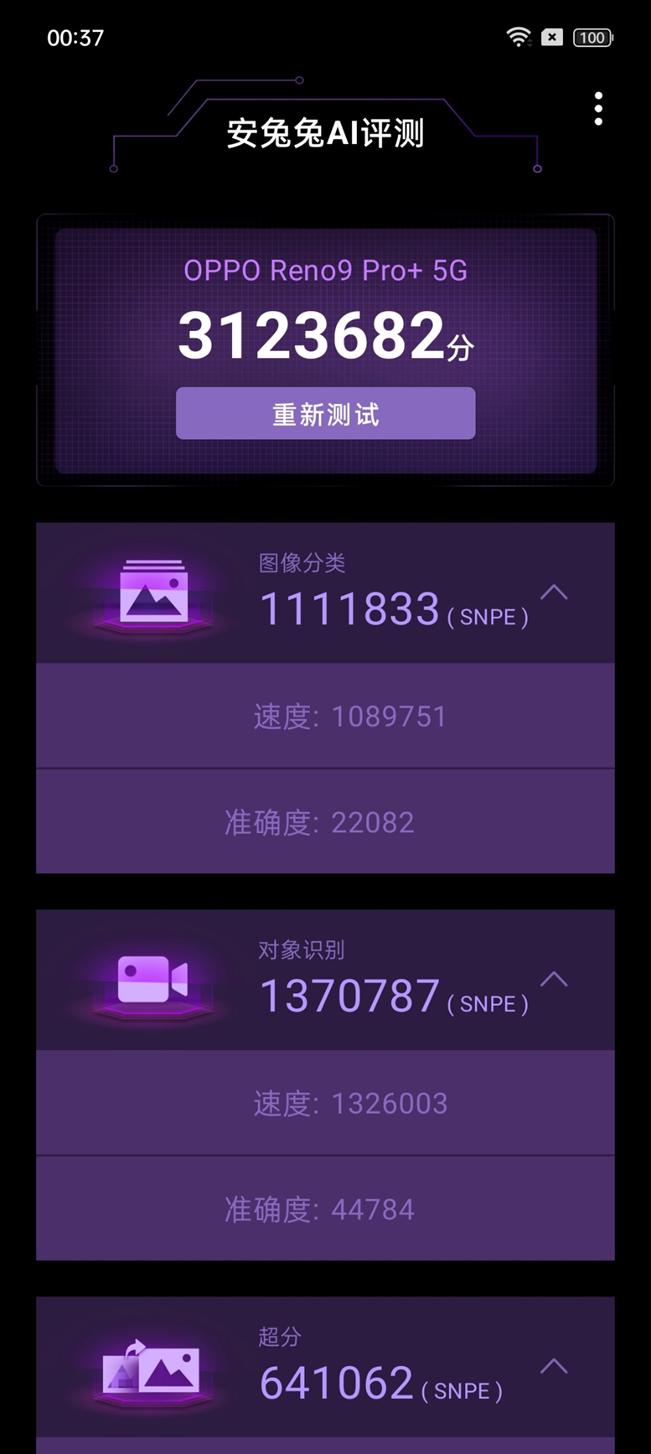This screenshot has height=1454, width=651.
Task: Collapse the 超分 score section
Action: coord(554,1367)
